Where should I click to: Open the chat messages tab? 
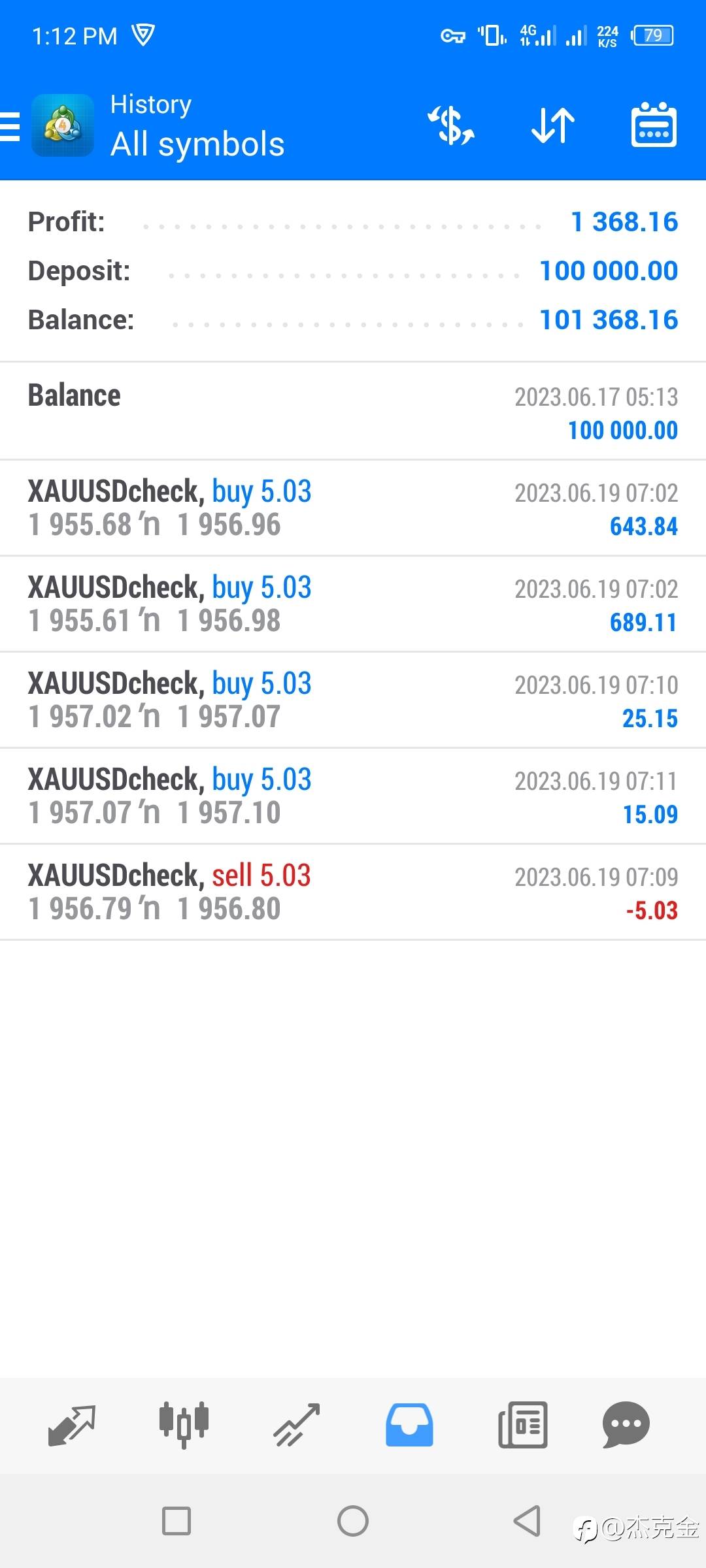tap(626, 1425)
